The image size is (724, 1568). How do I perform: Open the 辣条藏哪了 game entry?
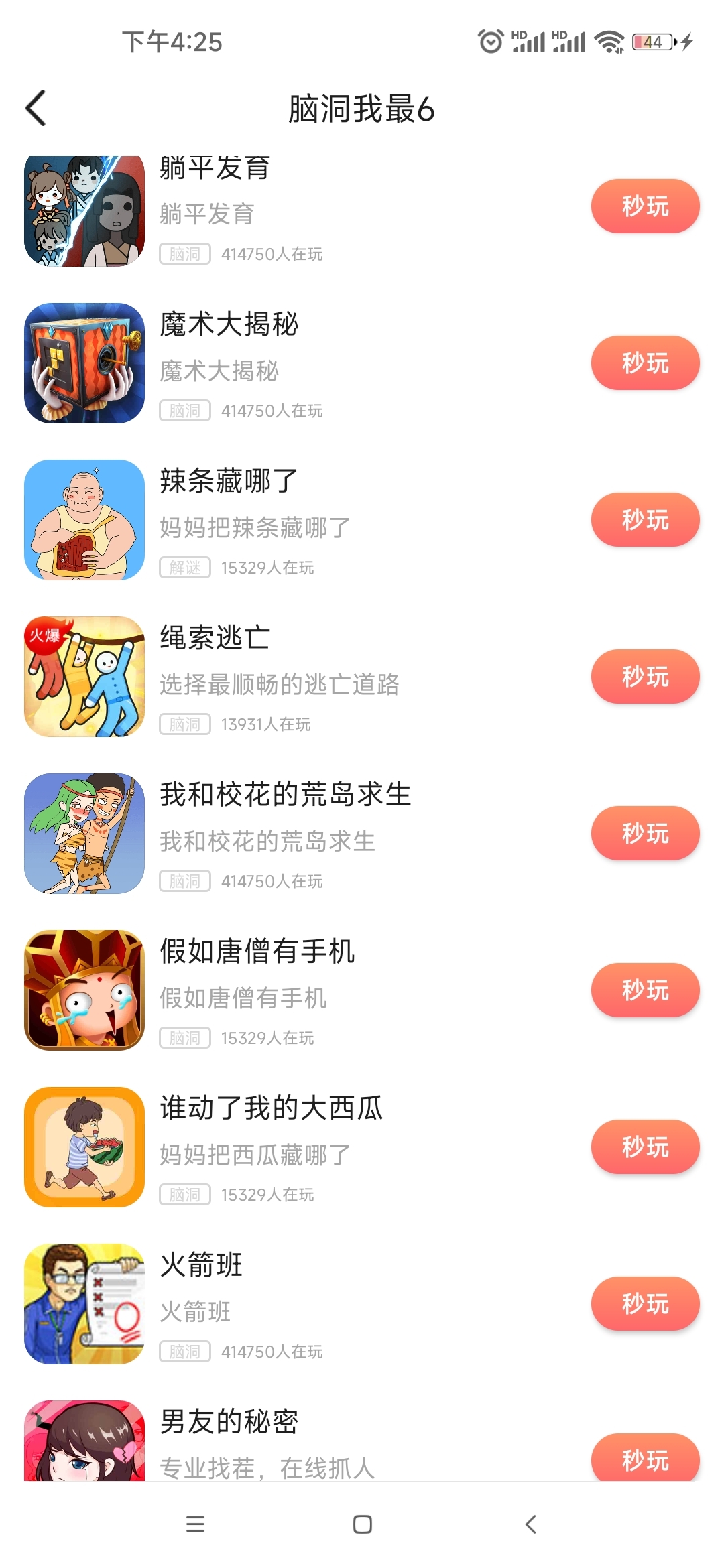(362, 520)
